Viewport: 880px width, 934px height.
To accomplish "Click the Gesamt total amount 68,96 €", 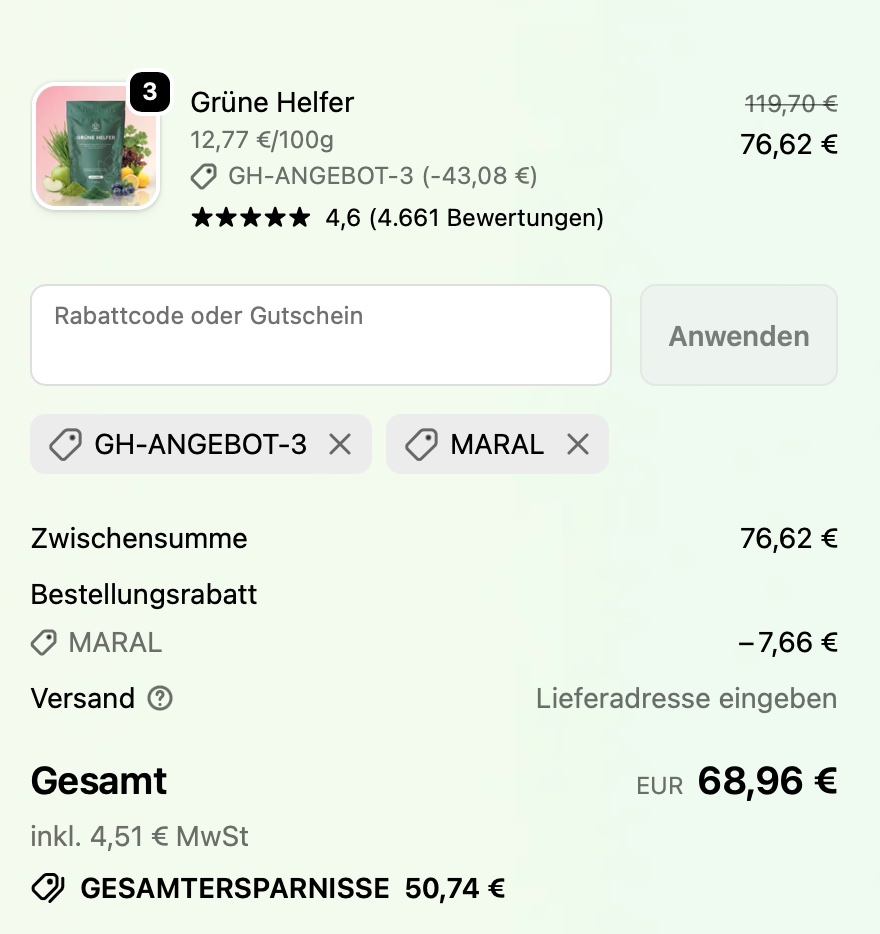I will pos(767,781).
